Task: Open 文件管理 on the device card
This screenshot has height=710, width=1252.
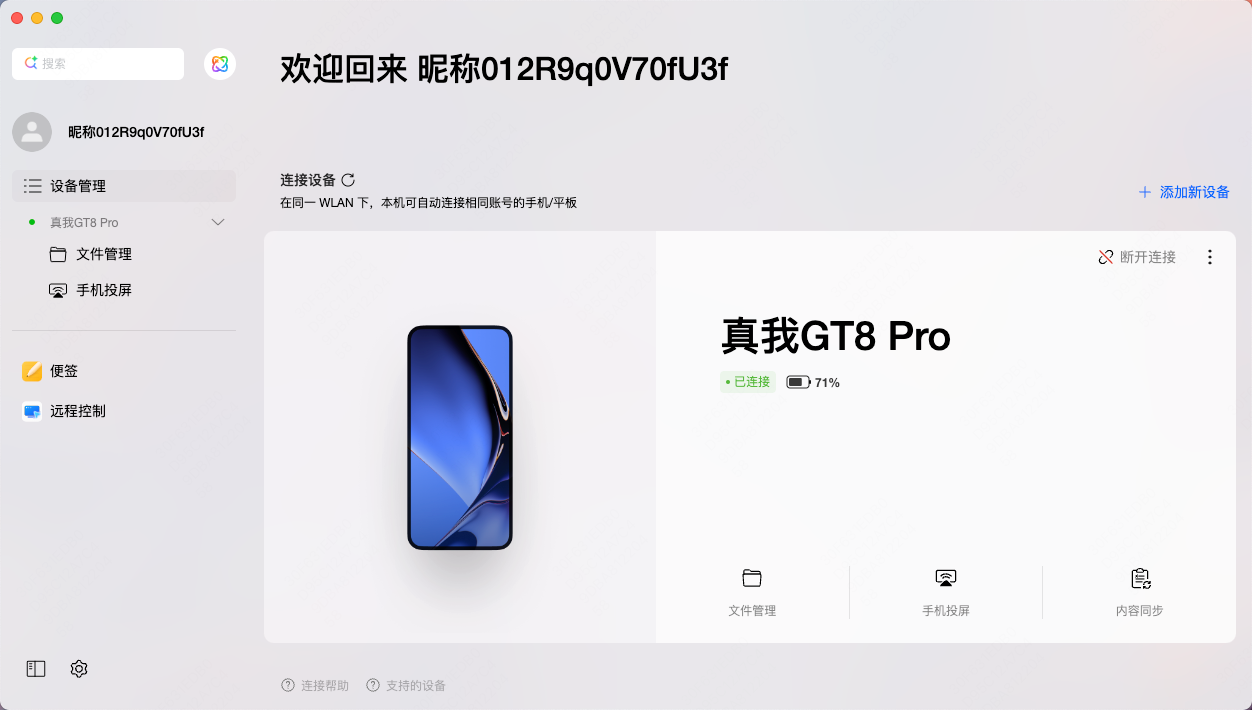Action: pos(752,592)
